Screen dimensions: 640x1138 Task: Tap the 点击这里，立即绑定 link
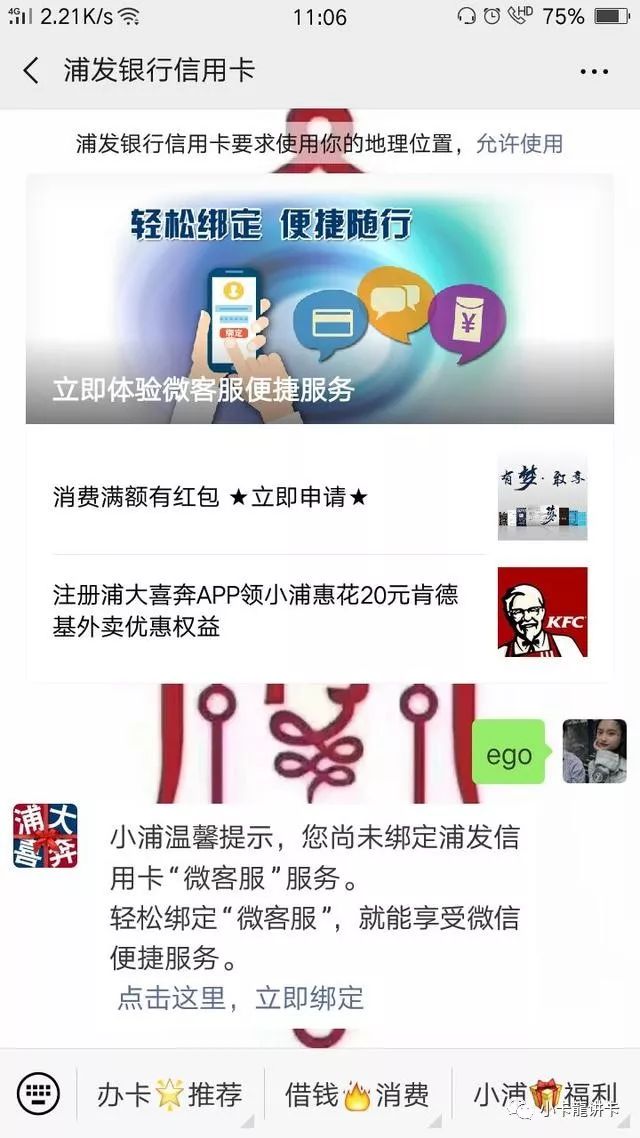point(241,997)
